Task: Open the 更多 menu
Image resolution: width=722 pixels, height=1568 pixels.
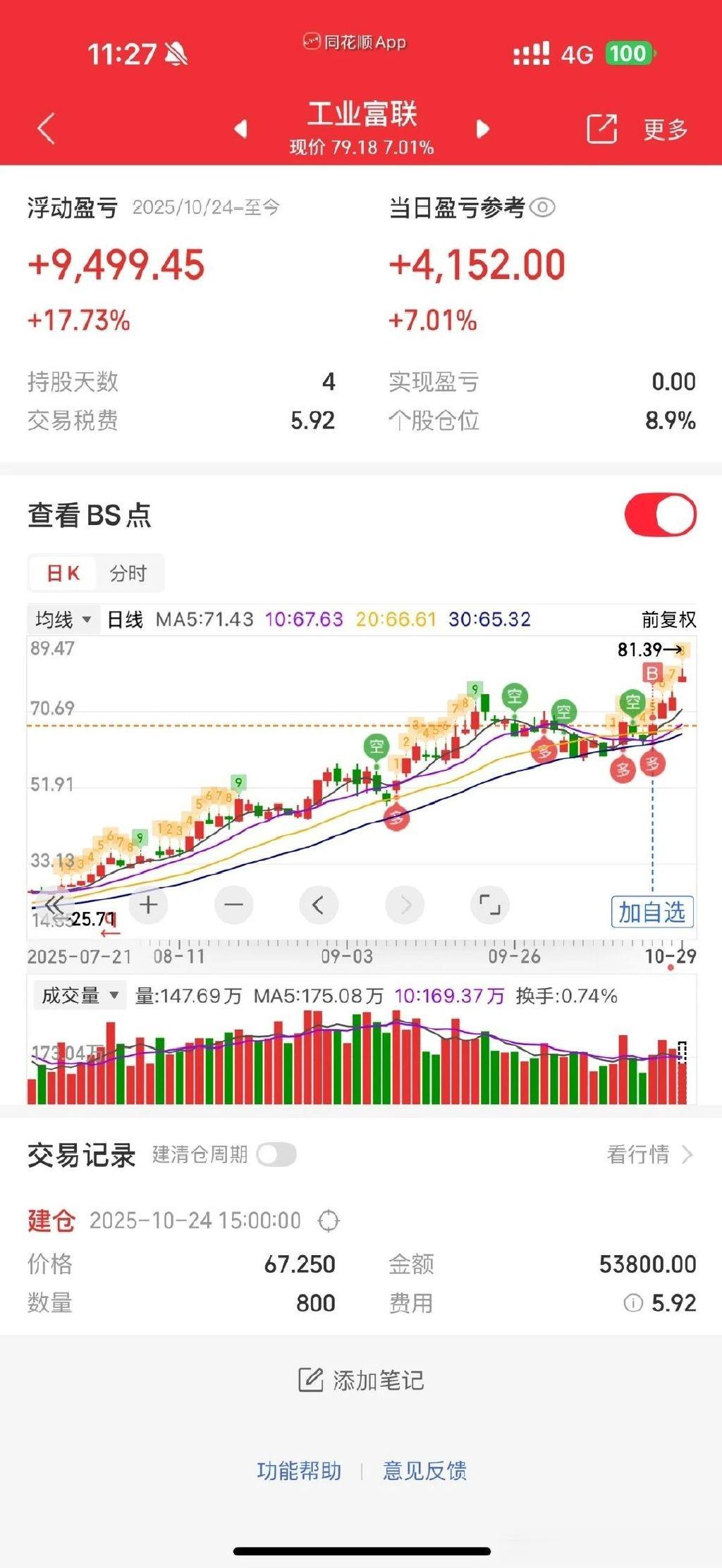Action: pos(665,129)
